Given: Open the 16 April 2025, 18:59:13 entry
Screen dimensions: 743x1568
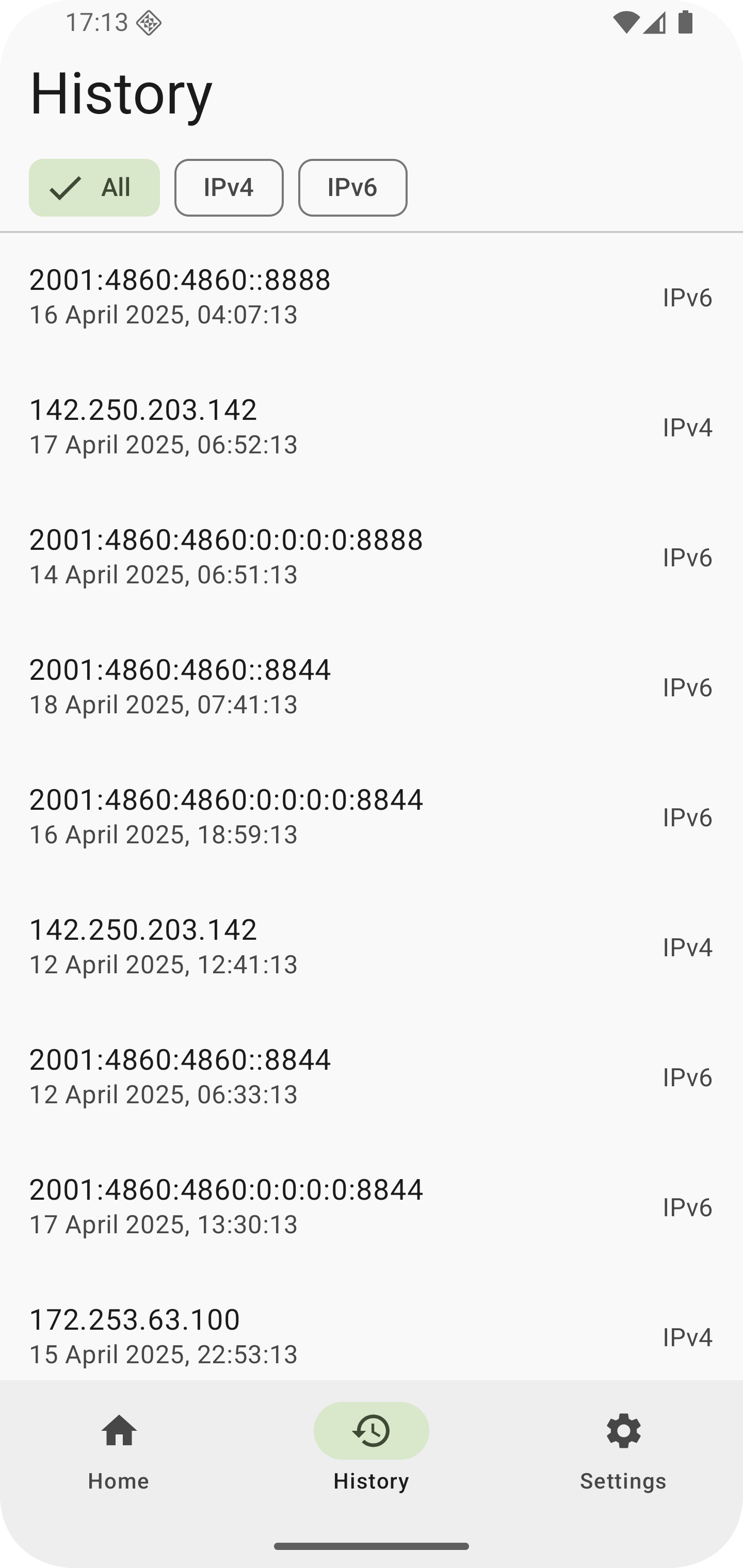Looking at the screenshot, I should (370, 817).
